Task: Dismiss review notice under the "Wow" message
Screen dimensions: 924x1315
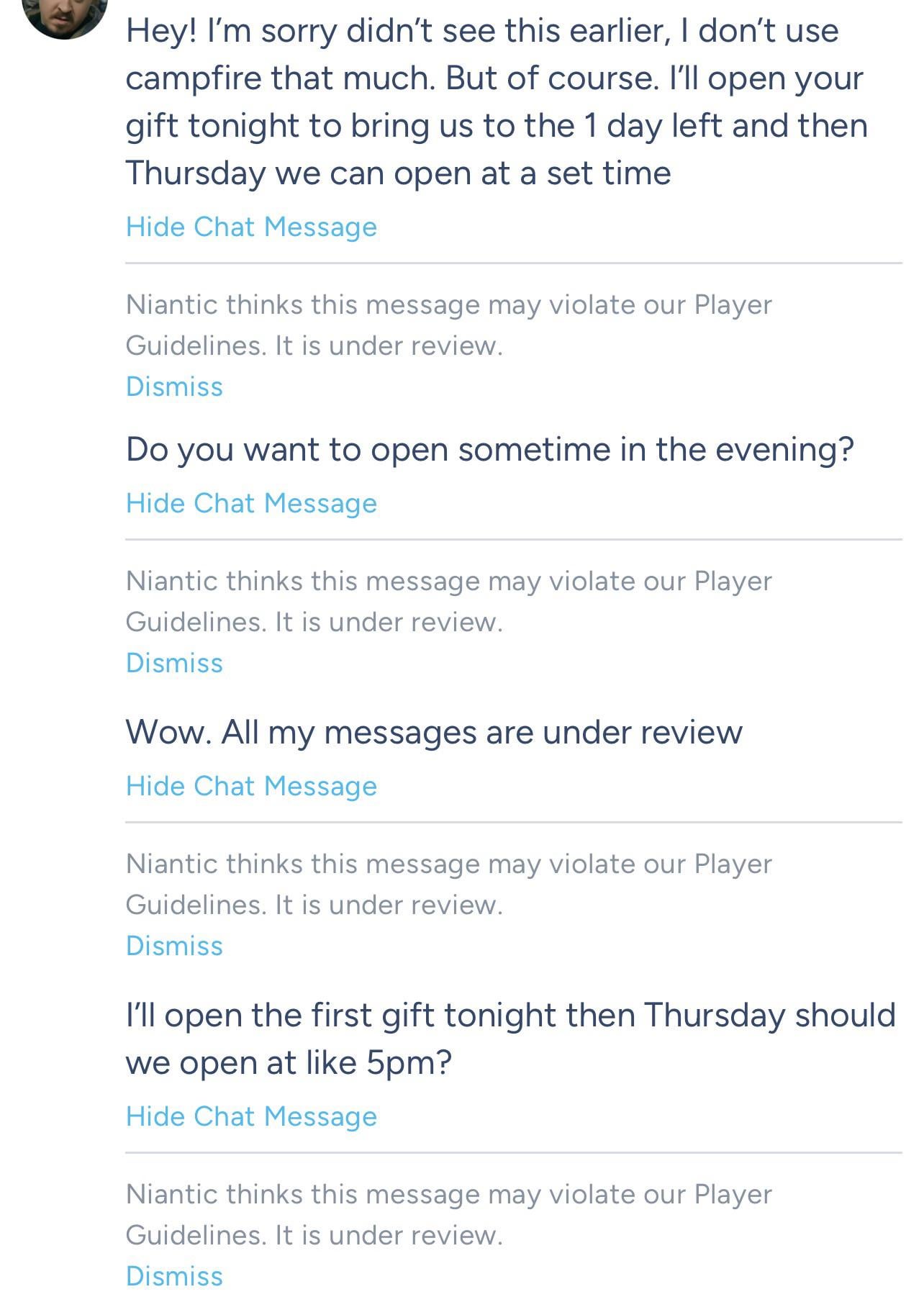Action: (x=174, y=946)
